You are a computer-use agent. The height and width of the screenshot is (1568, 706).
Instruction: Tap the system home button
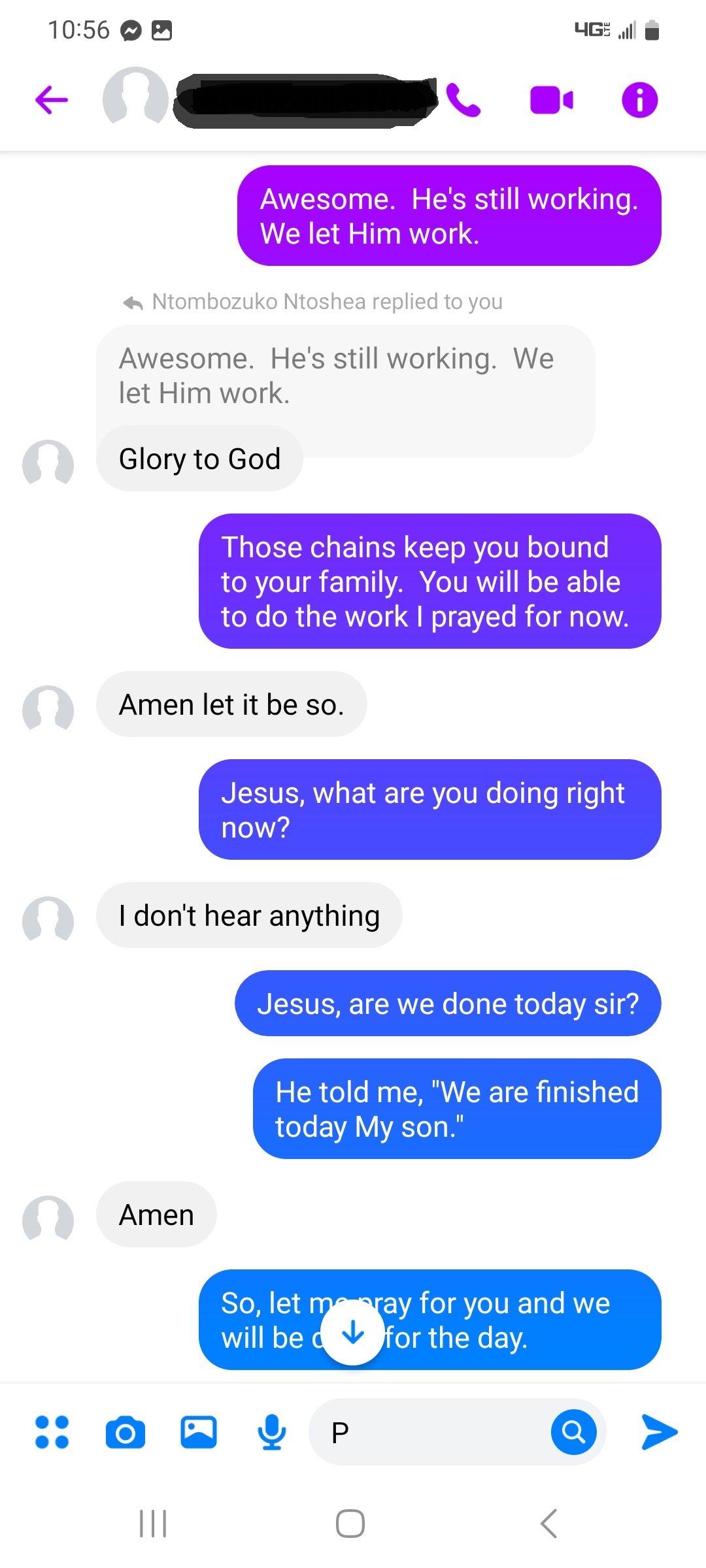350,1524
